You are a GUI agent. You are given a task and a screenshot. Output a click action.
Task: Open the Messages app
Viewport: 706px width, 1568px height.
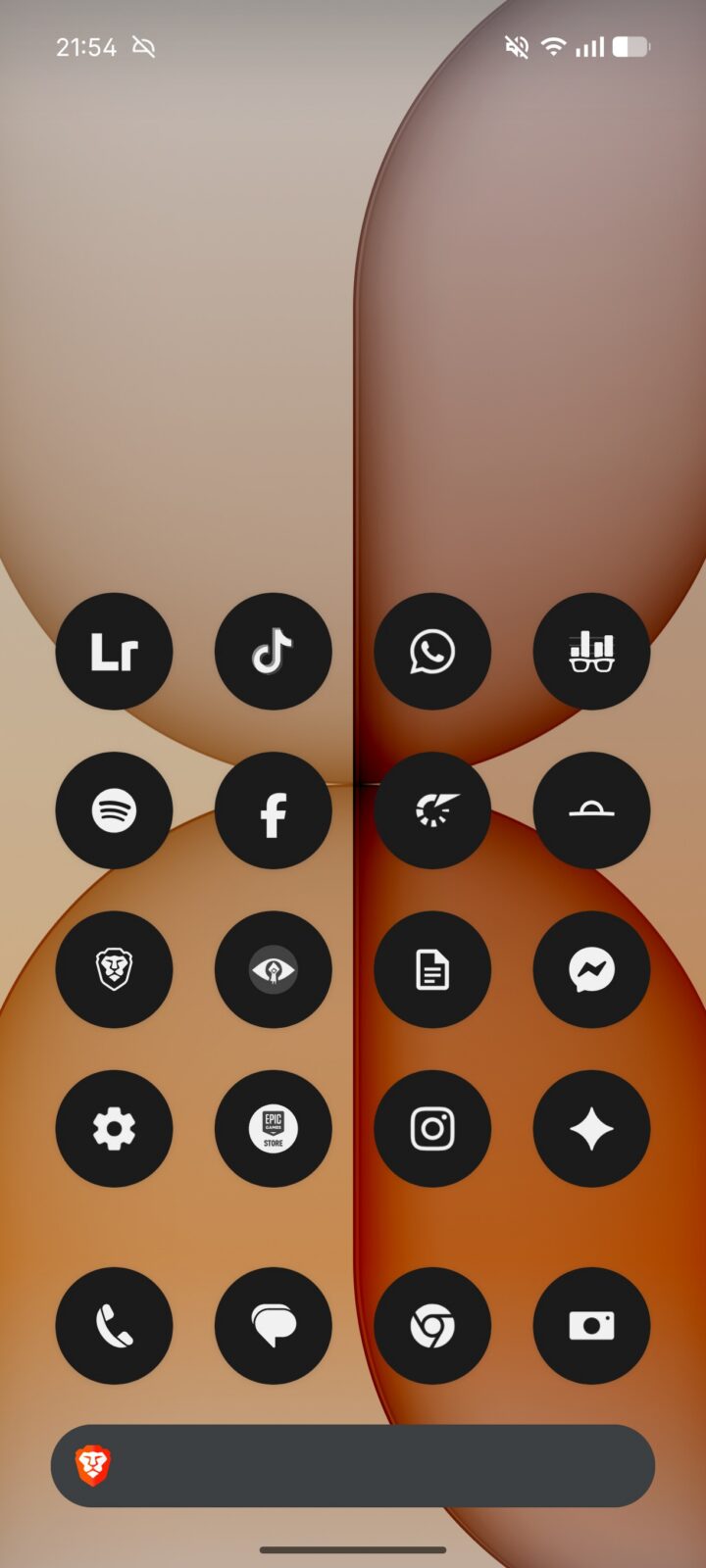(273, 1326)
